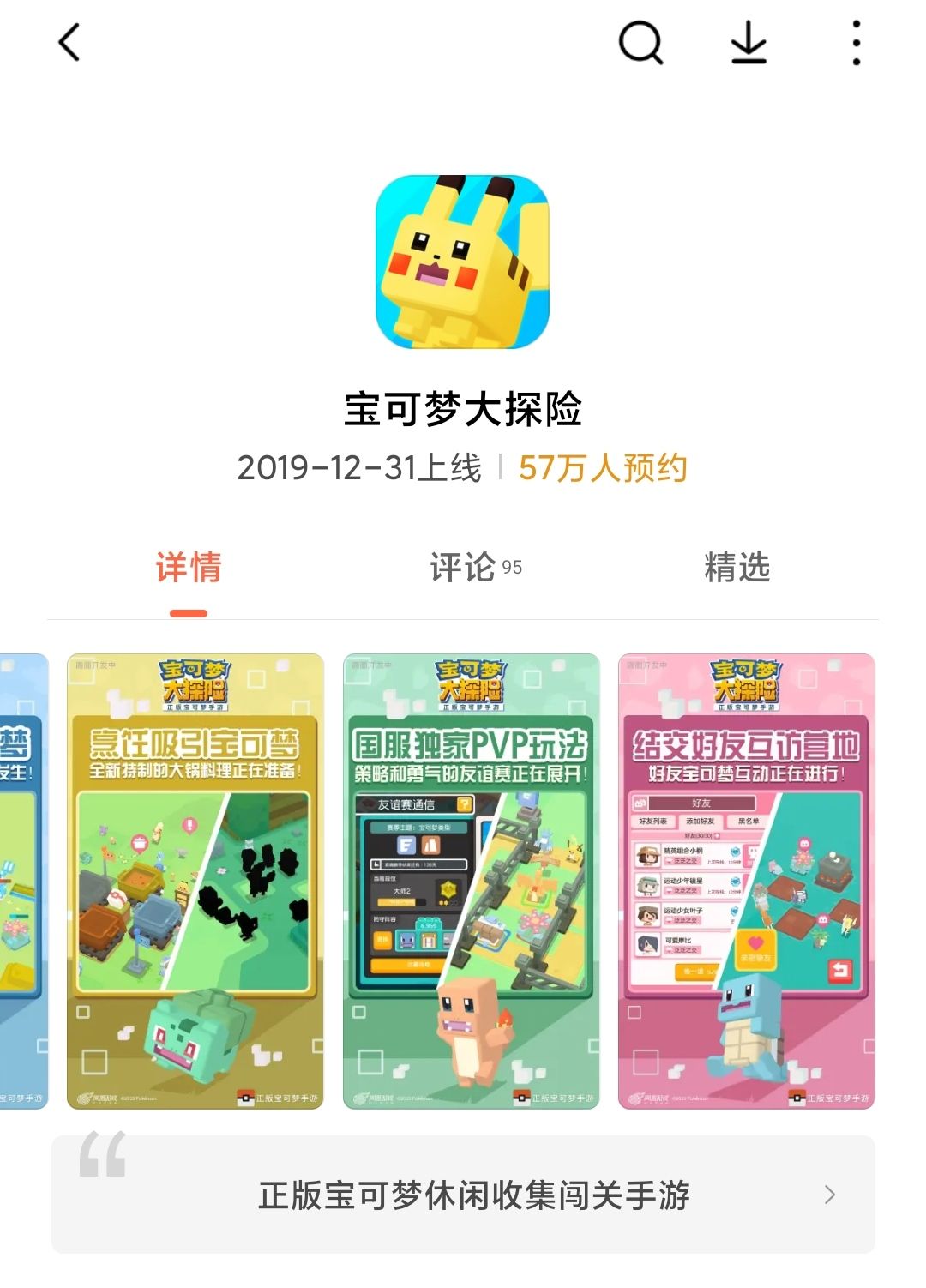View the 国服独家PVP玩法 screenshot
The image size is (926, 1288).
[x=471, y=882]
